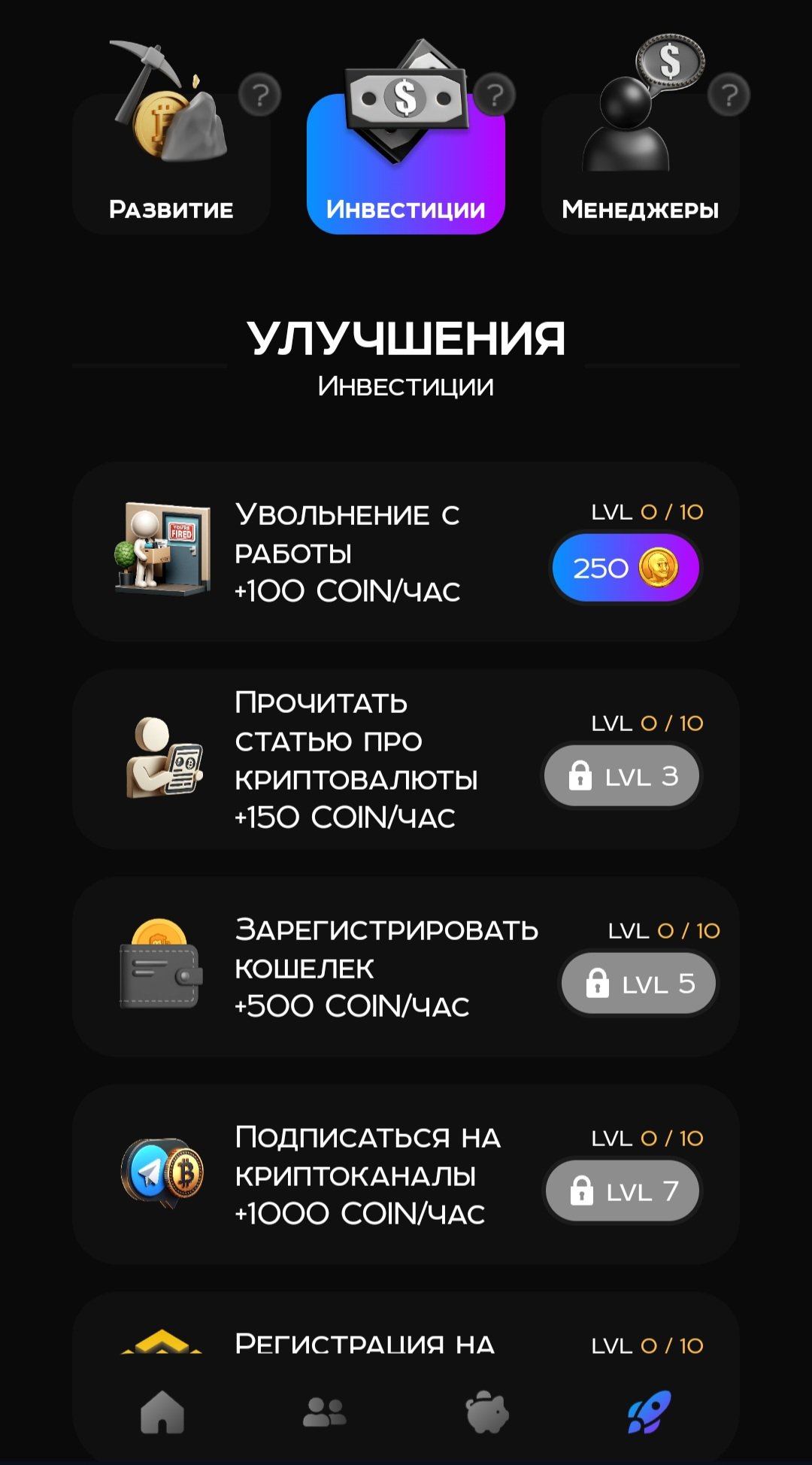This screenshot has height=1465, width=812.
Task: Go to the home tab
Action: pos(162,1412)
